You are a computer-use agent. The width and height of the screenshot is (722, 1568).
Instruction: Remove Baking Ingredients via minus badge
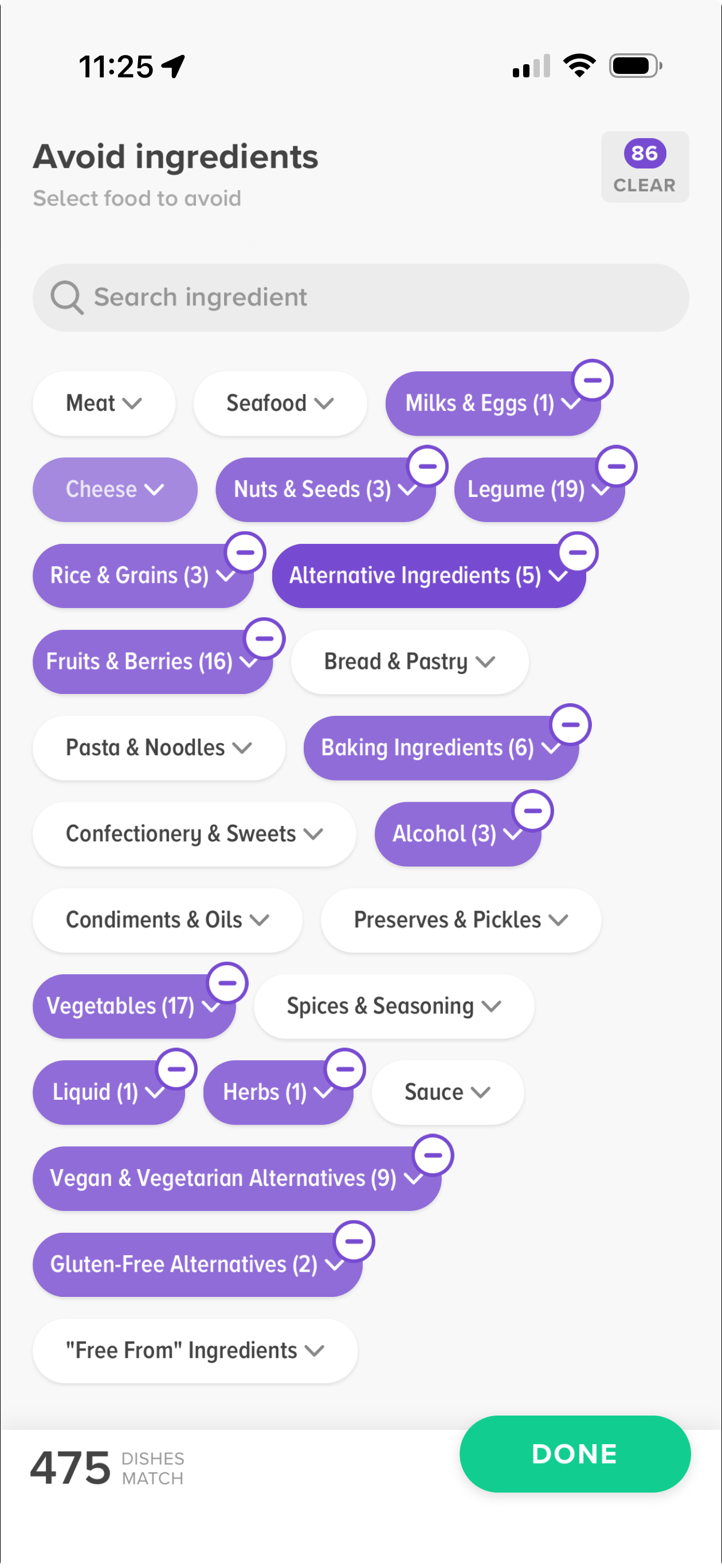[571, 725]
